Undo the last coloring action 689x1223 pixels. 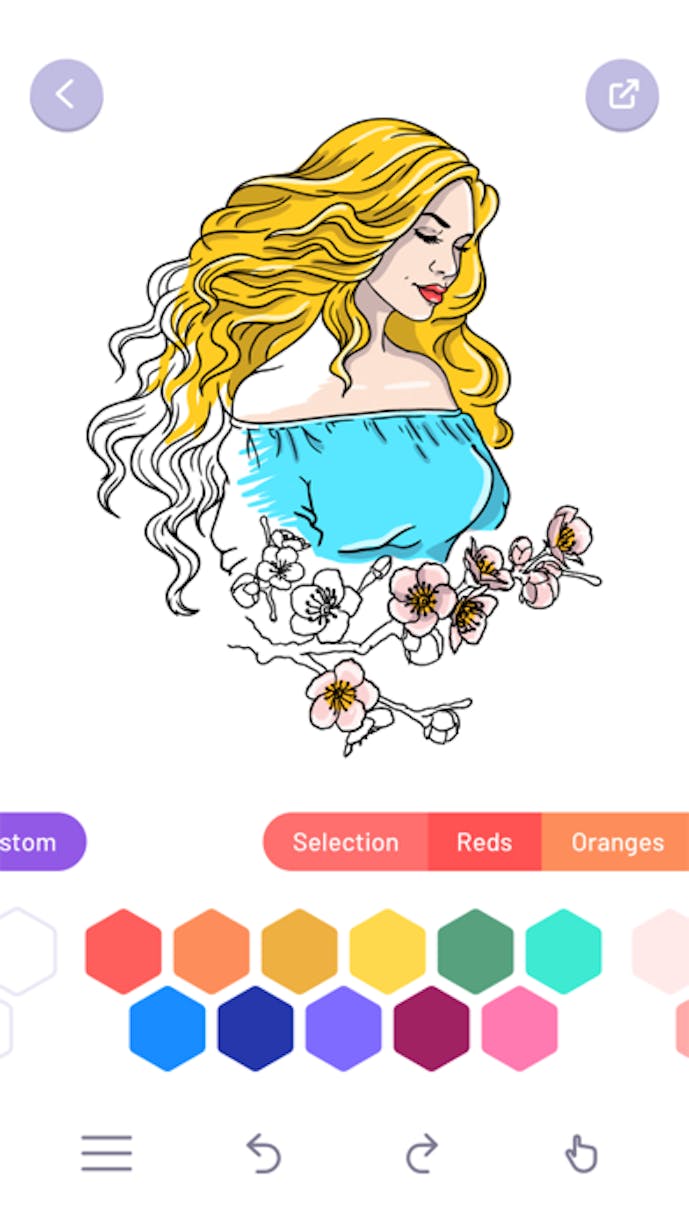[x=264, y=1154]
